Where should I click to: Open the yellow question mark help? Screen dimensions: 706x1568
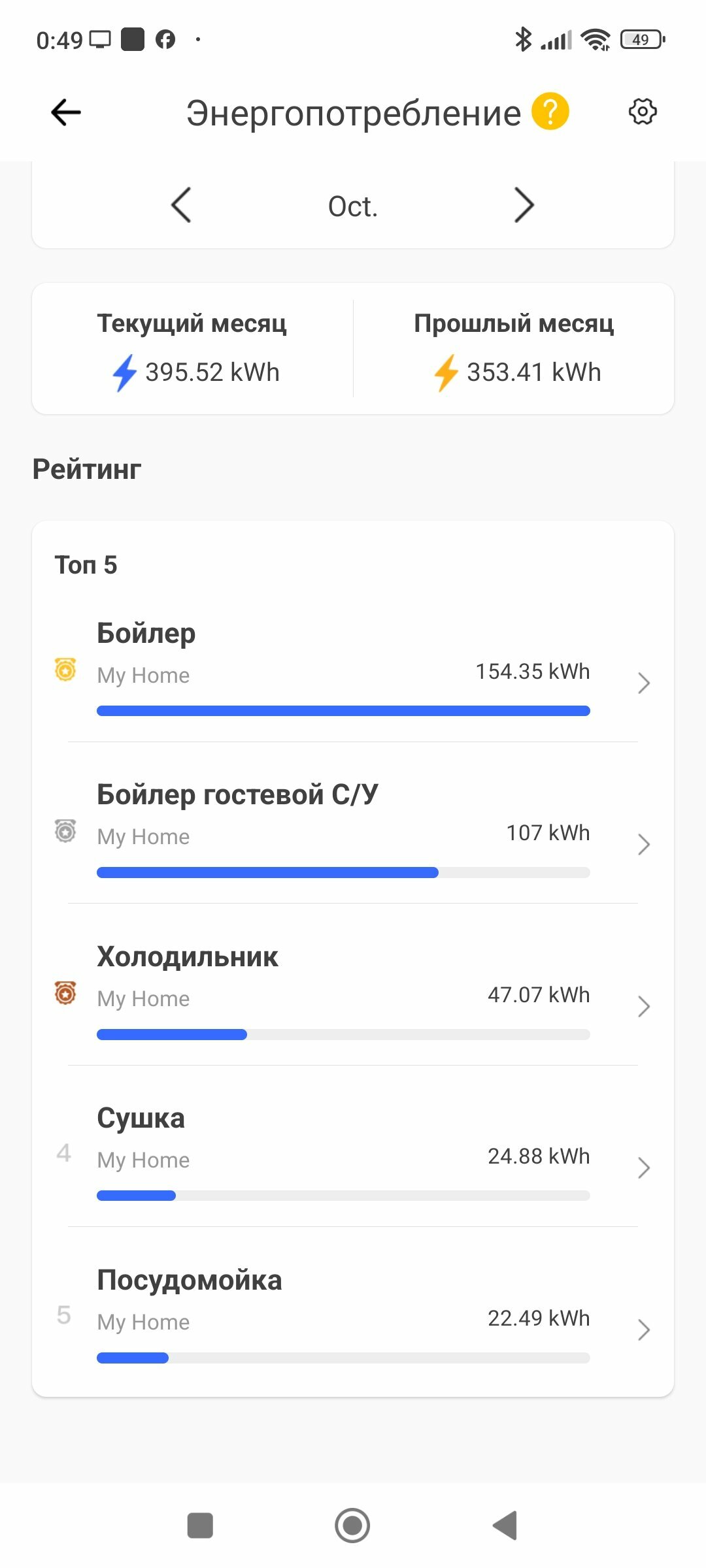click(x=550, y=112)
